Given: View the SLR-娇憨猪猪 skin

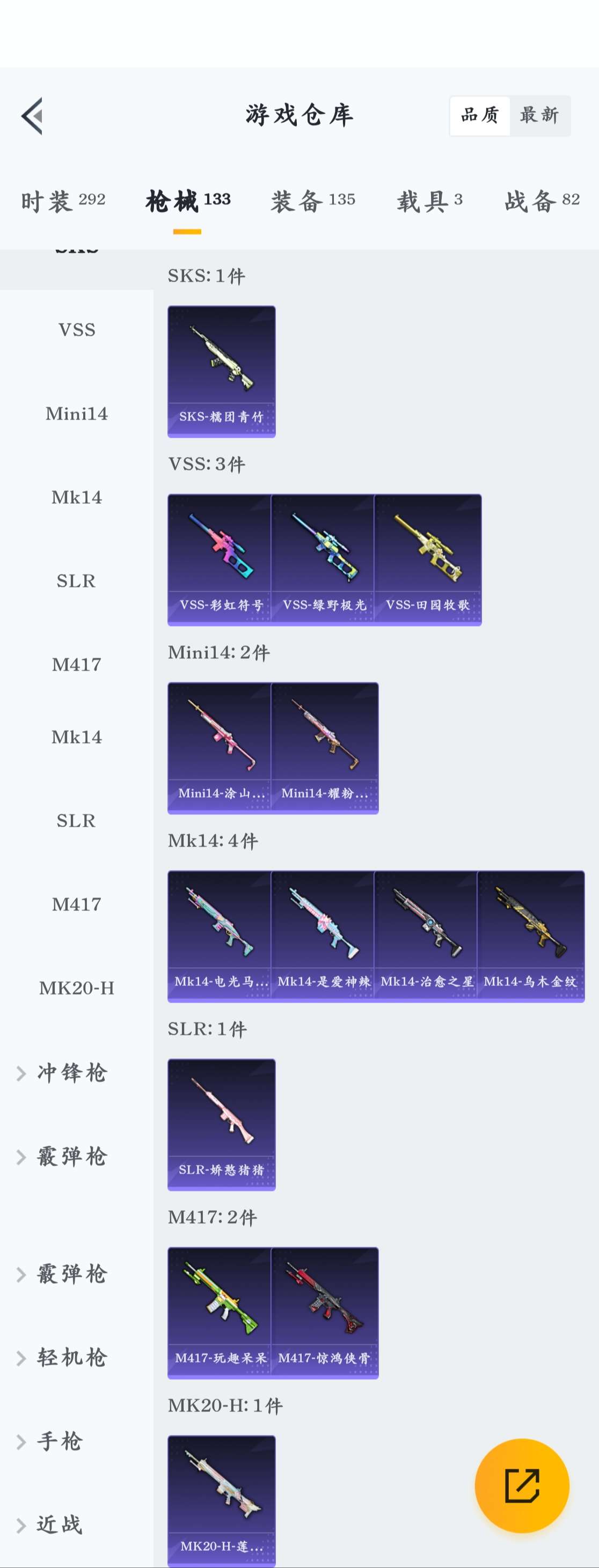Looking at the screenshot, I should coord(222,1124).
